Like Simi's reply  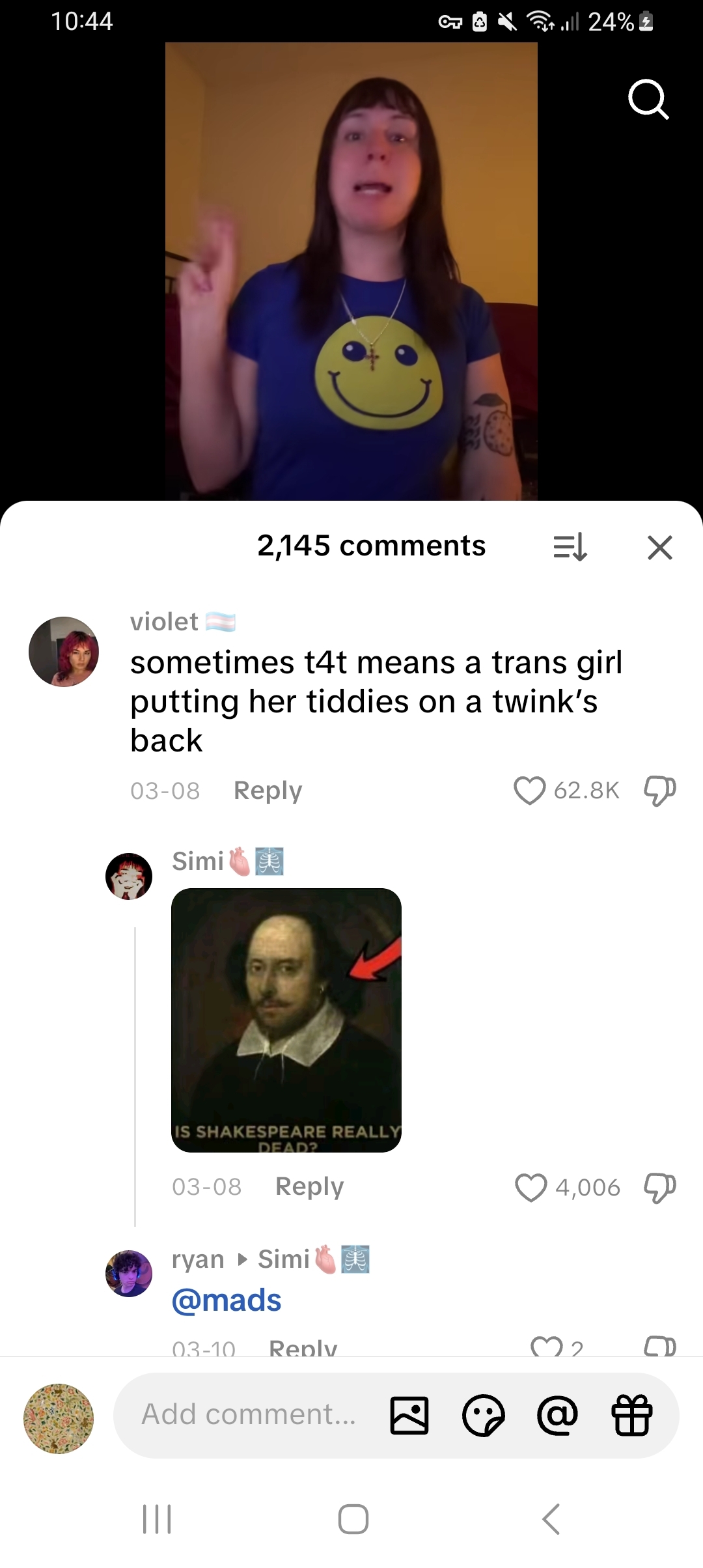531,1187
